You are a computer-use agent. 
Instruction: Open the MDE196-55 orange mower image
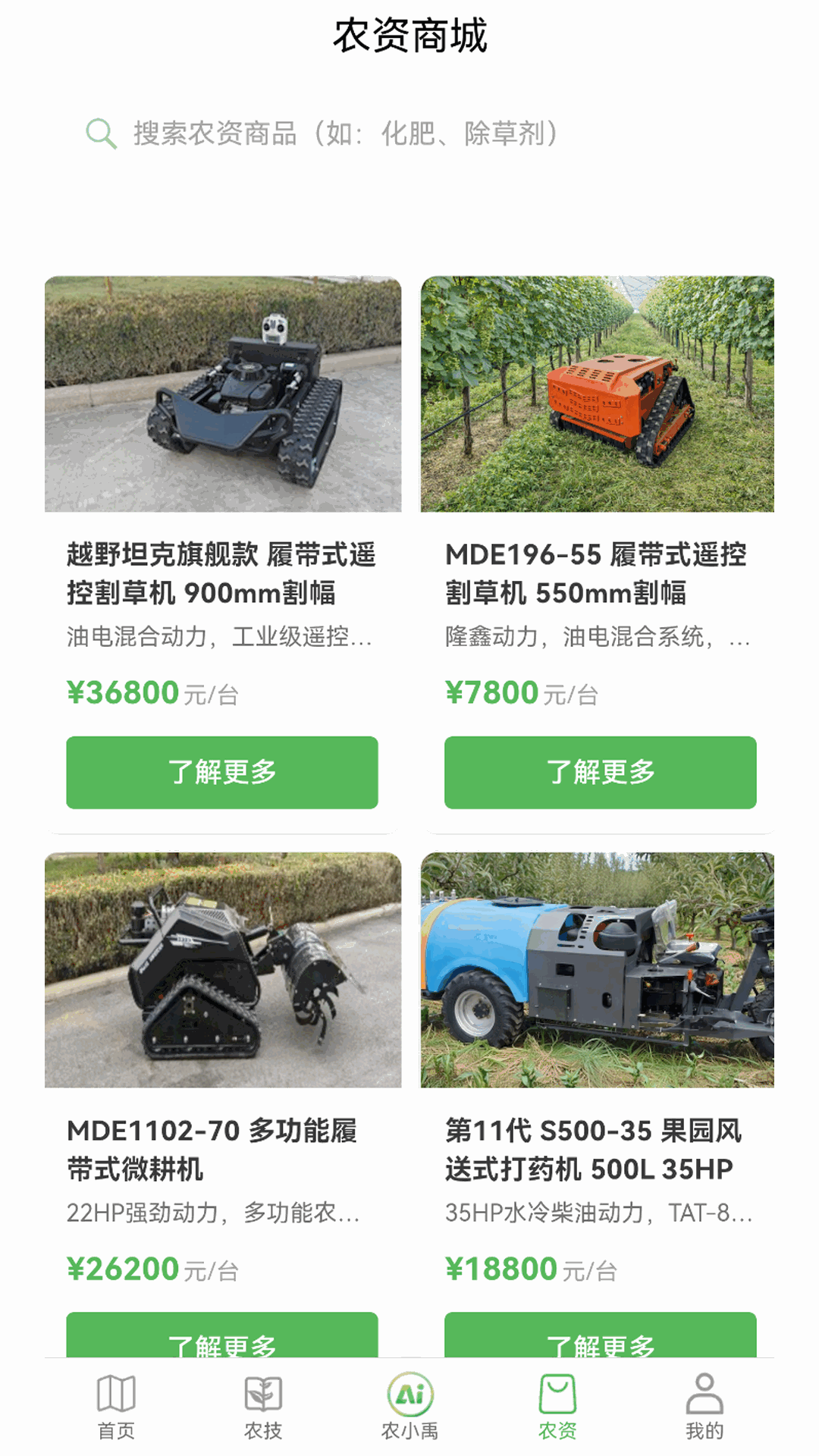coord(598,394)
